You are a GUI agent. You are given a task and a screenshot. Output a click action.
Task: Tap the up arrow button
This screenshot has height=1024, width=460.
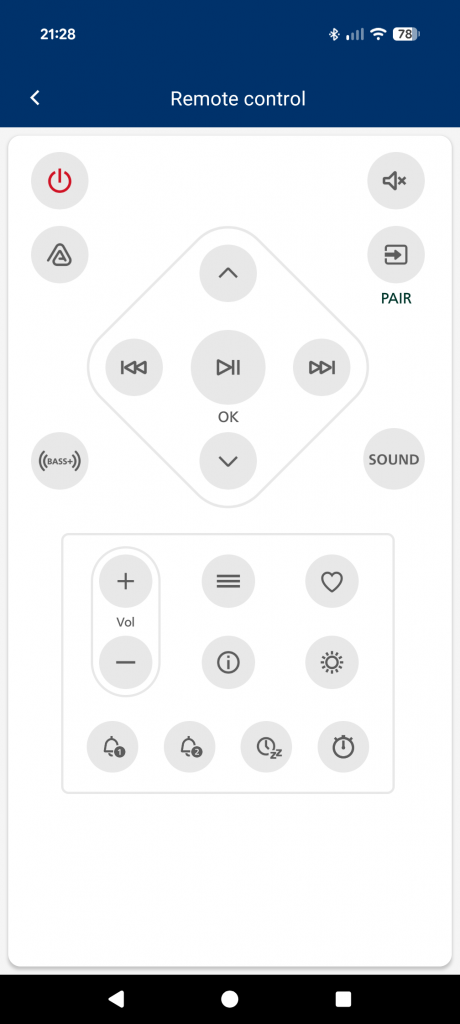coord(228,274)
